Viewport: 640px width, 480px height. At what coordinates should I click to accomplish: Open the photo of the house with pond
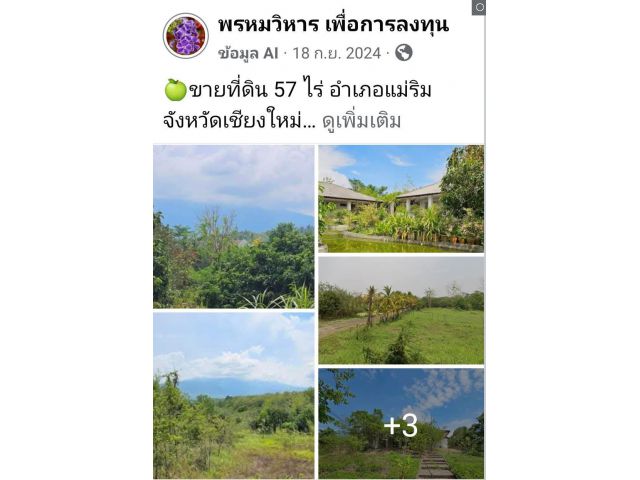(x=400, y=198)
